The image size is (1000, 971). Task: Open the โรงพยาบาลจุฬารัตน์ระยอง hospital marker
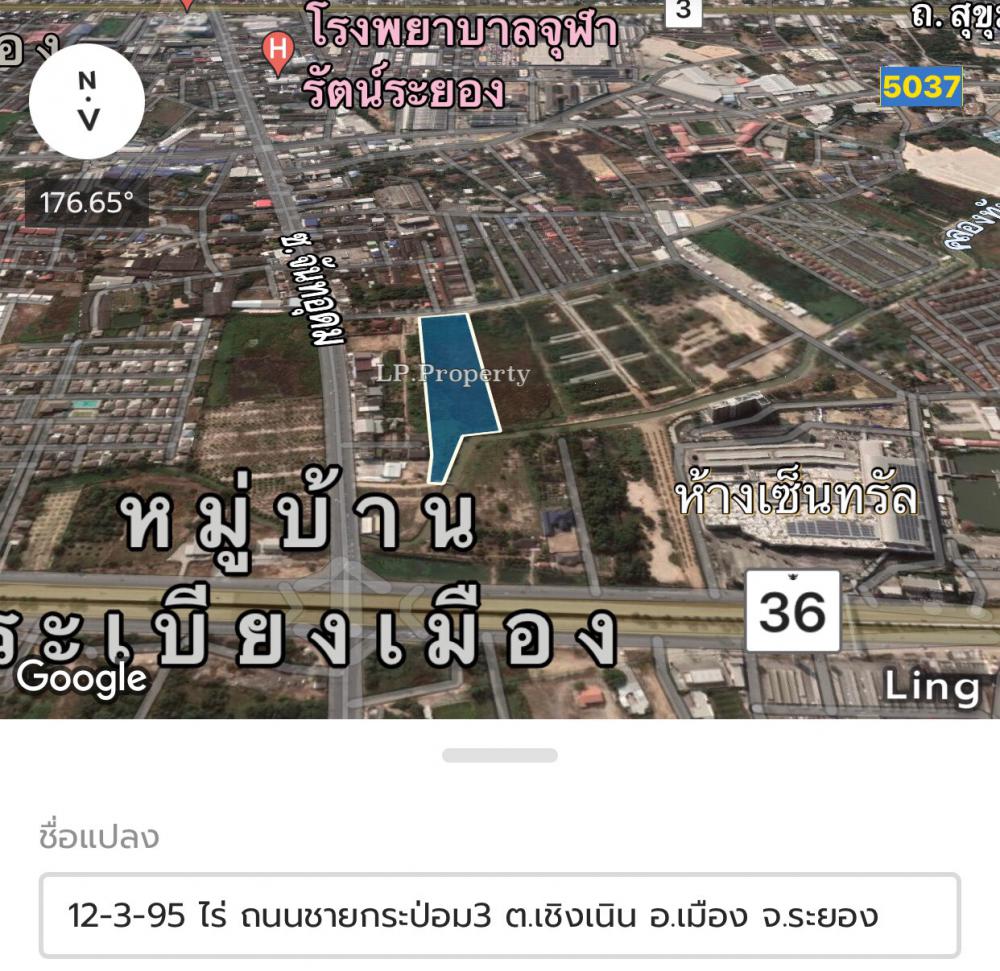tap(277, 50)
